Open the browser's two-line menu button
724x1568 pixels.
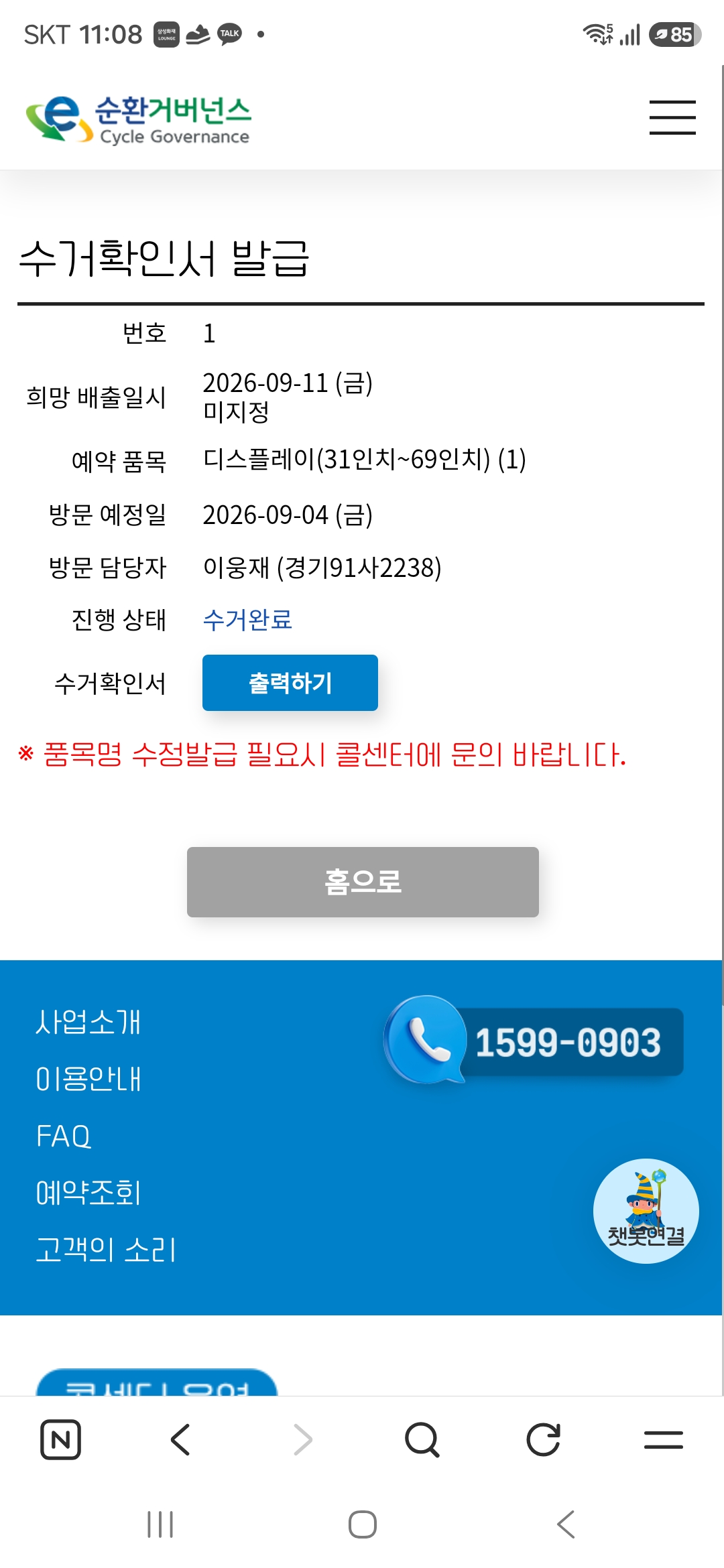[664, 1439]
